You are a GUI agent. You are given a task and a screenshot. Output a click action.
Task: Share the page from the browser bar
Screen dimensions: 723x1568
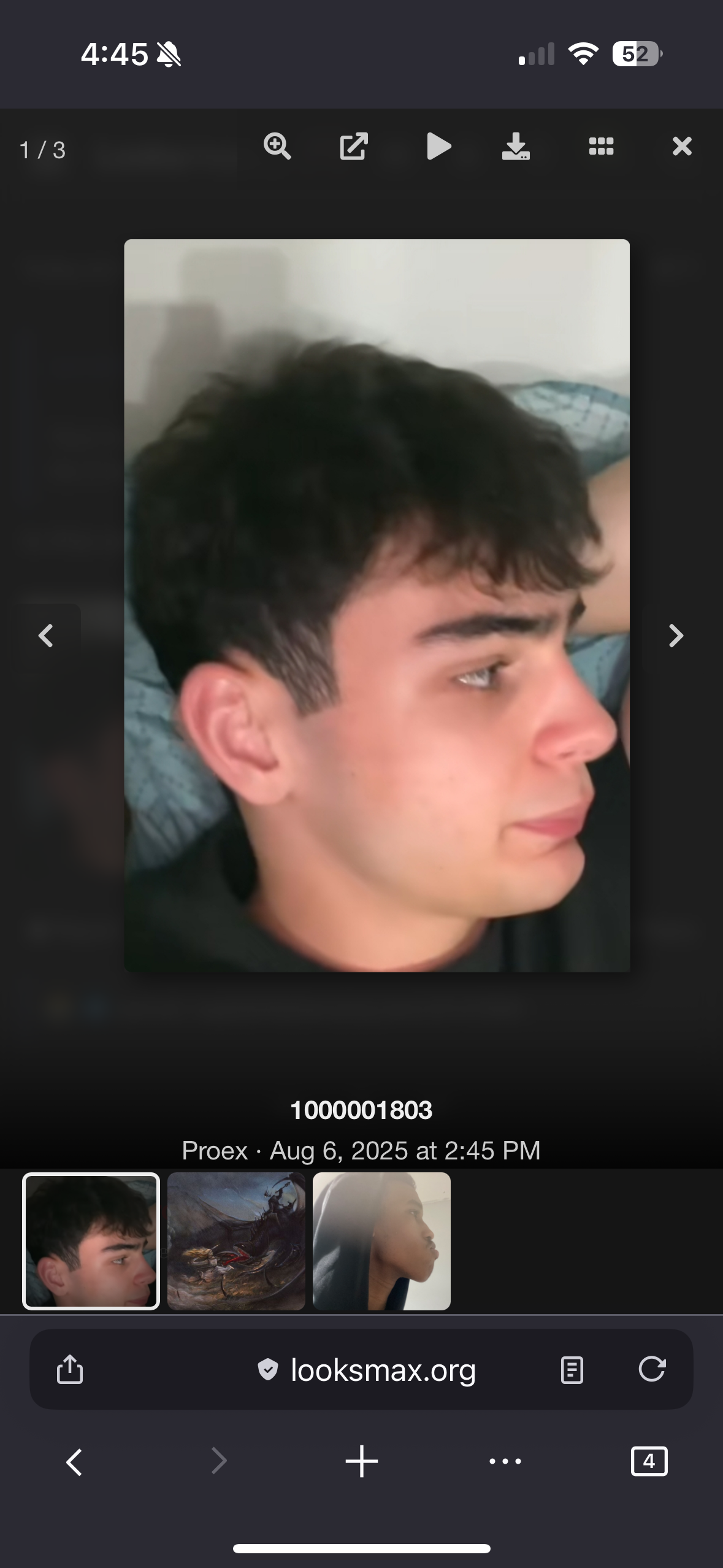pyautogui.click(x=70, y=1370)
